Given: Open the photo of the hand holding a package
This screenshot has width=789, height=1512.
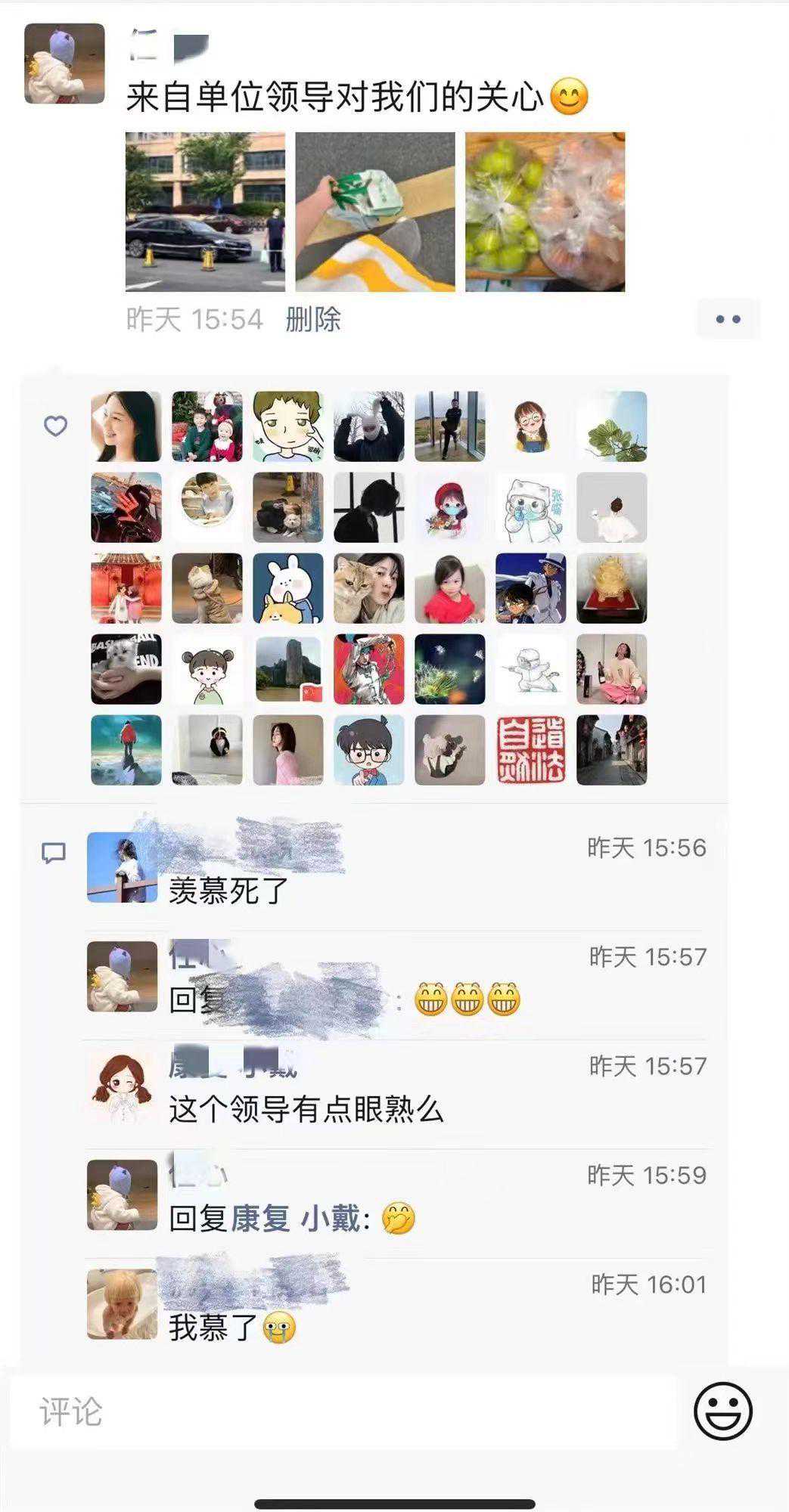Looking at the screenshot, I should coord(375,212).
